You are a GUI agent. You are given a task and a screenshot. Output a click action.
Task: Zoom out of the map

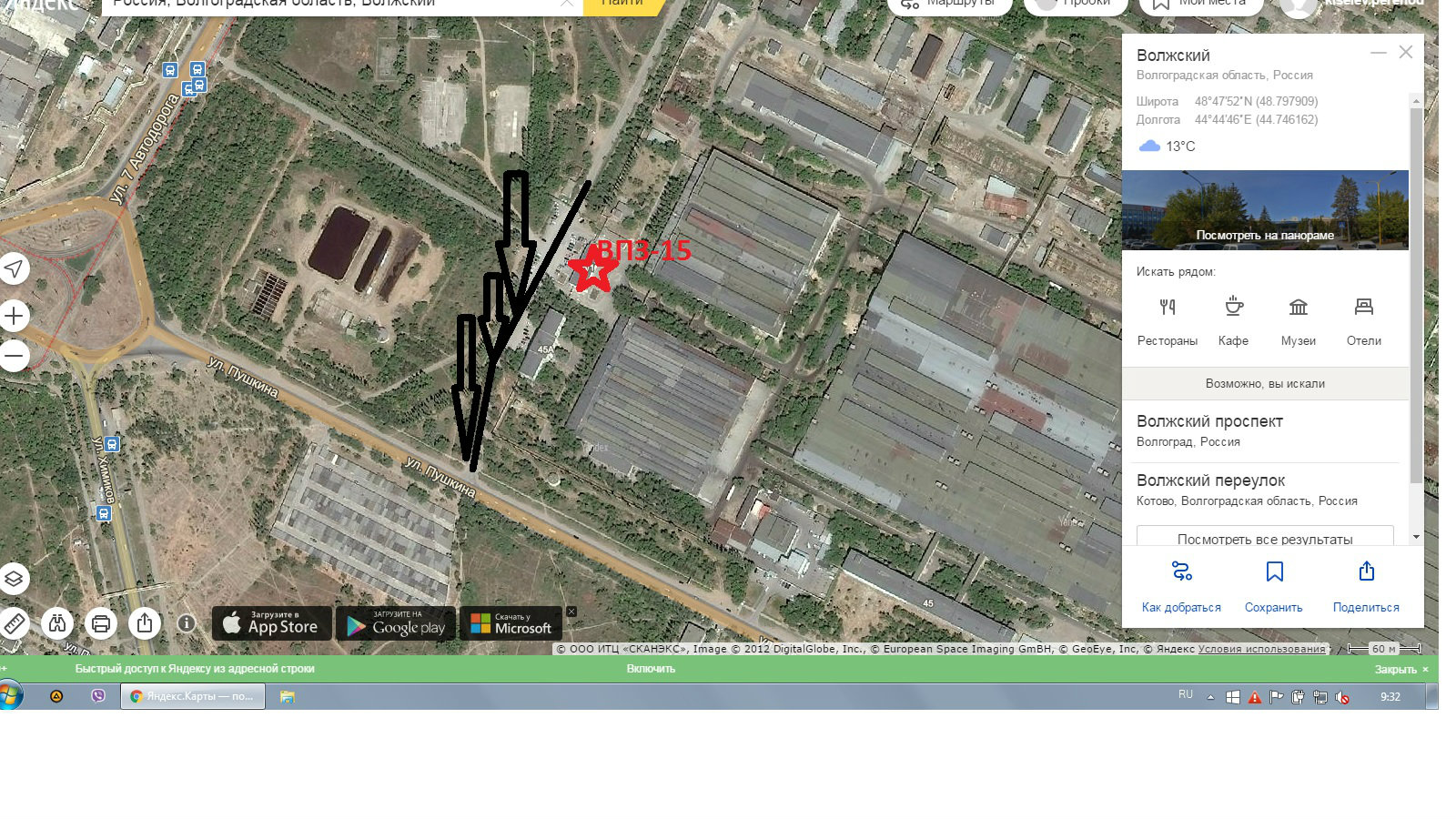[14, 355]
